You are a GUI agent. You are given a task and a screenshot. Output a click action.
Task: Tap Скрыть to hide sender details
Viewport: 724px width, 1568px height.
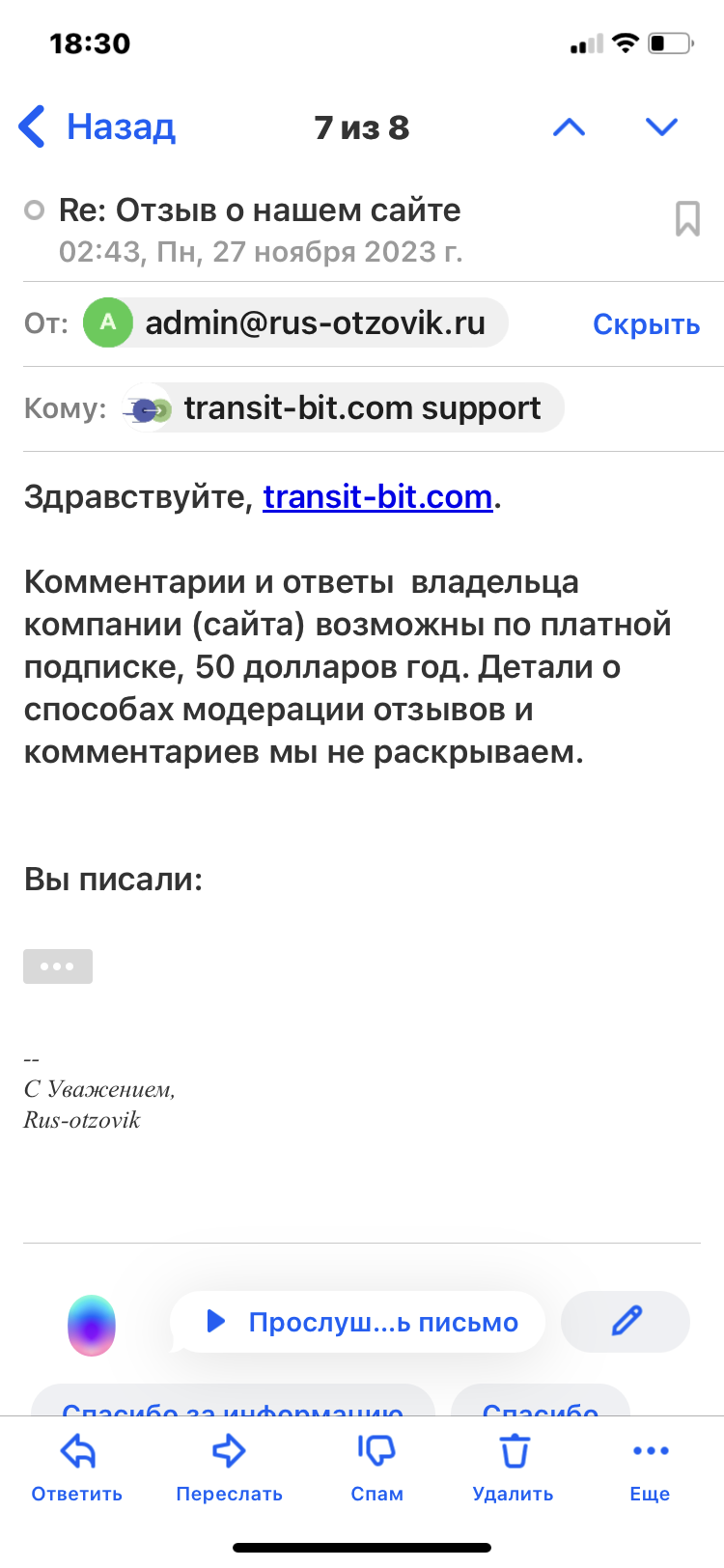[x=646, y=324]
